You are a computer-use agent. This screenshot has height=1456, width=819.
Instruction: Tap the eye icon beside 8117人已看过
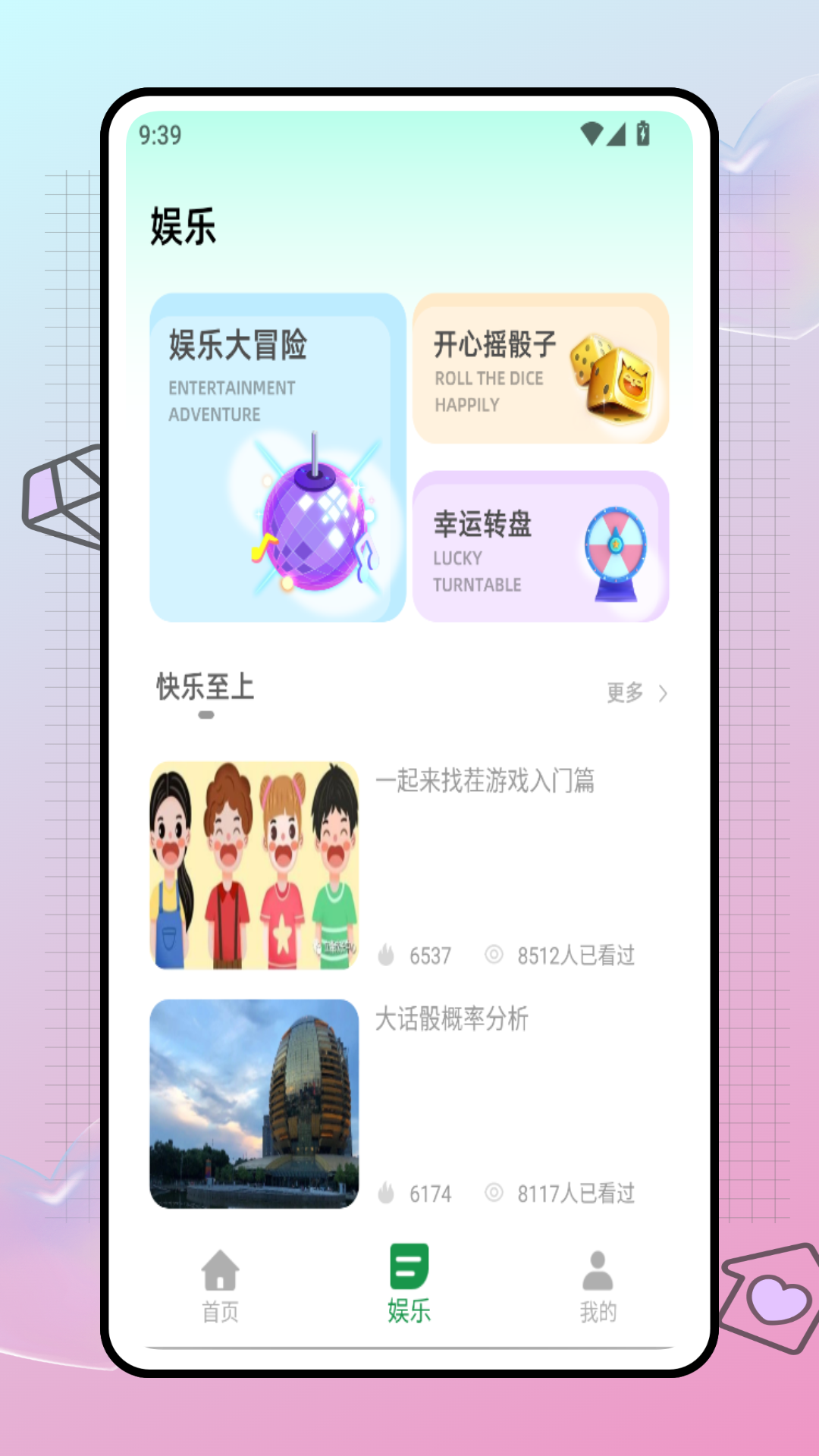(494, 1192)
